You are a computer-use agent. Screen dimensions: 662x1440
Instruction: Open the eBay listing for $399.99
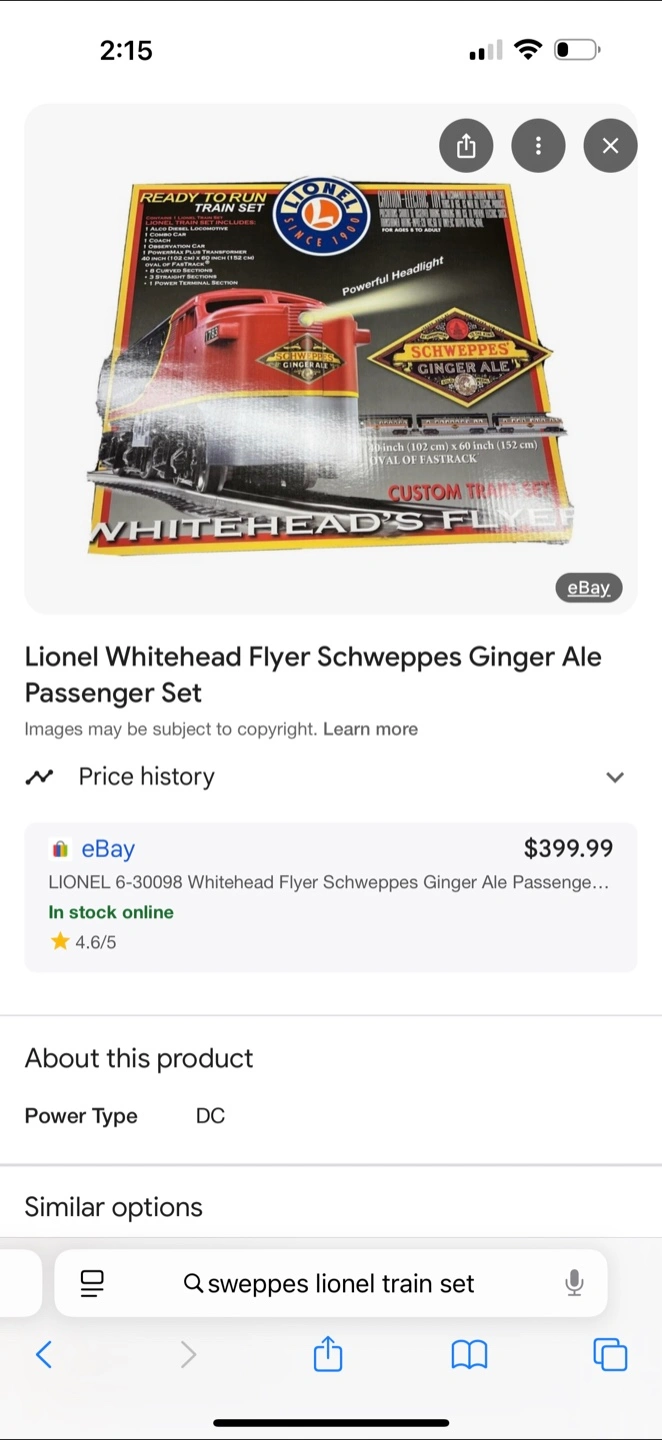point(331,897)
